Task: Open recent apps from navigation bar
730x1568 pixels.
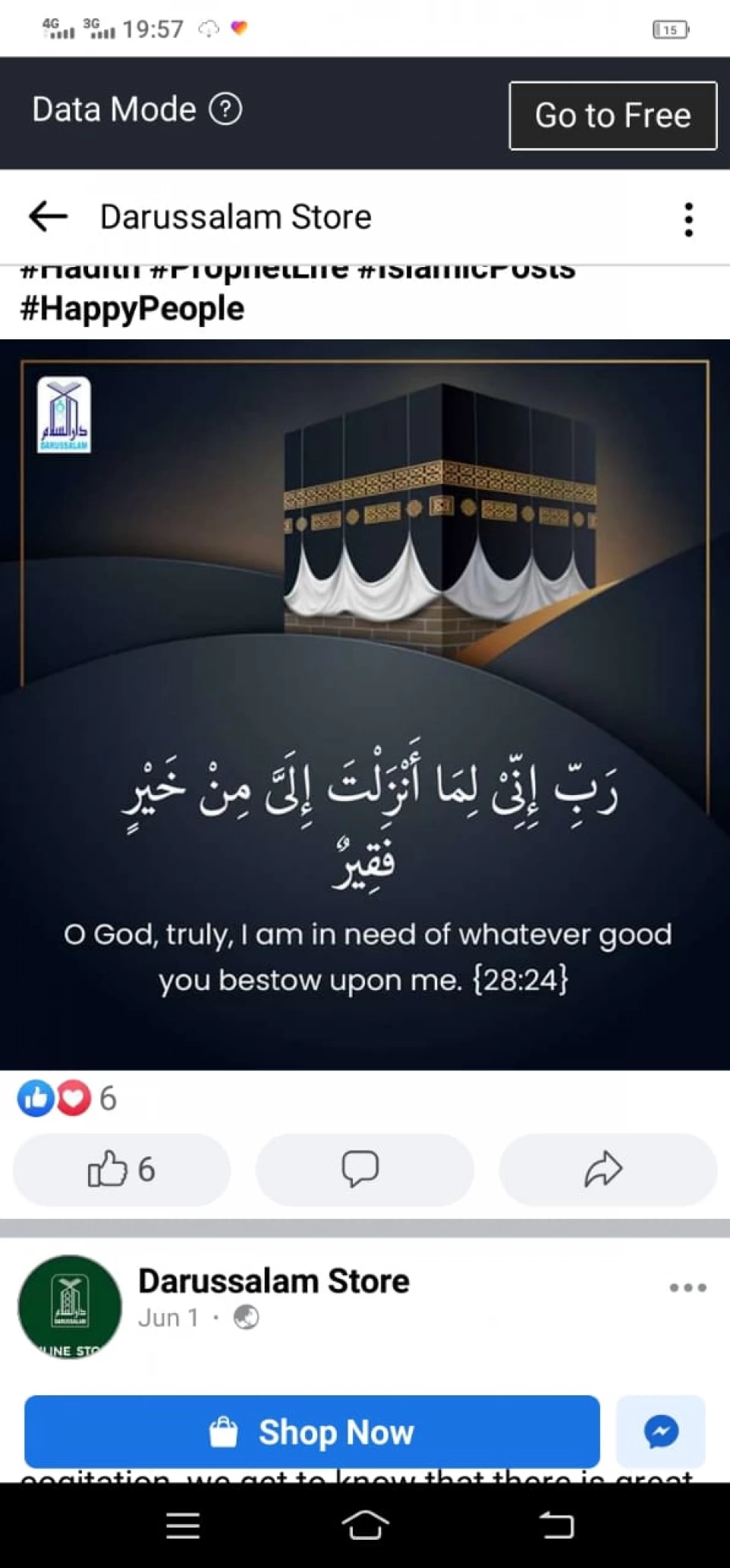Action: [x=182, y=1525]
